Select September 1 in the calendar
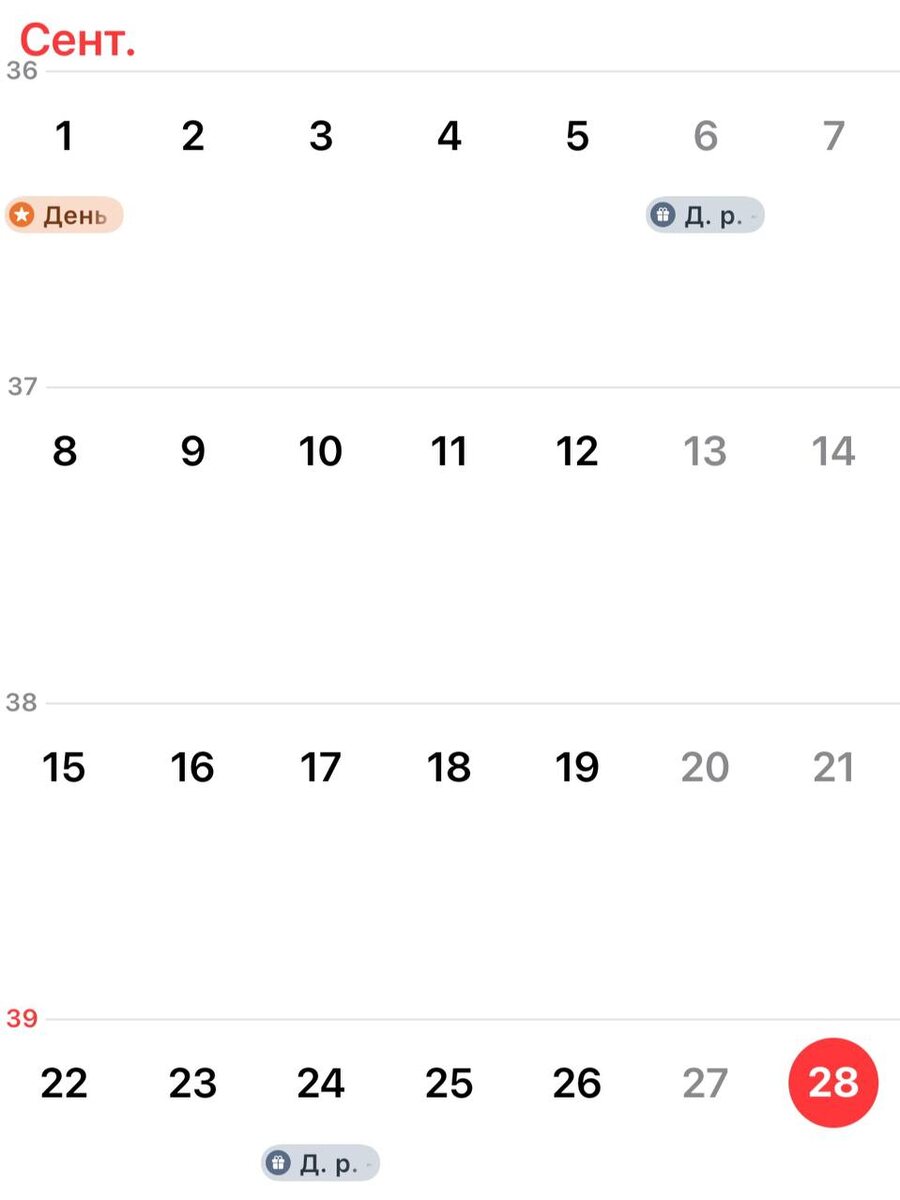The height and width of the screenshot is (1200, 900). pyautogui.click(x=64, y=137)
